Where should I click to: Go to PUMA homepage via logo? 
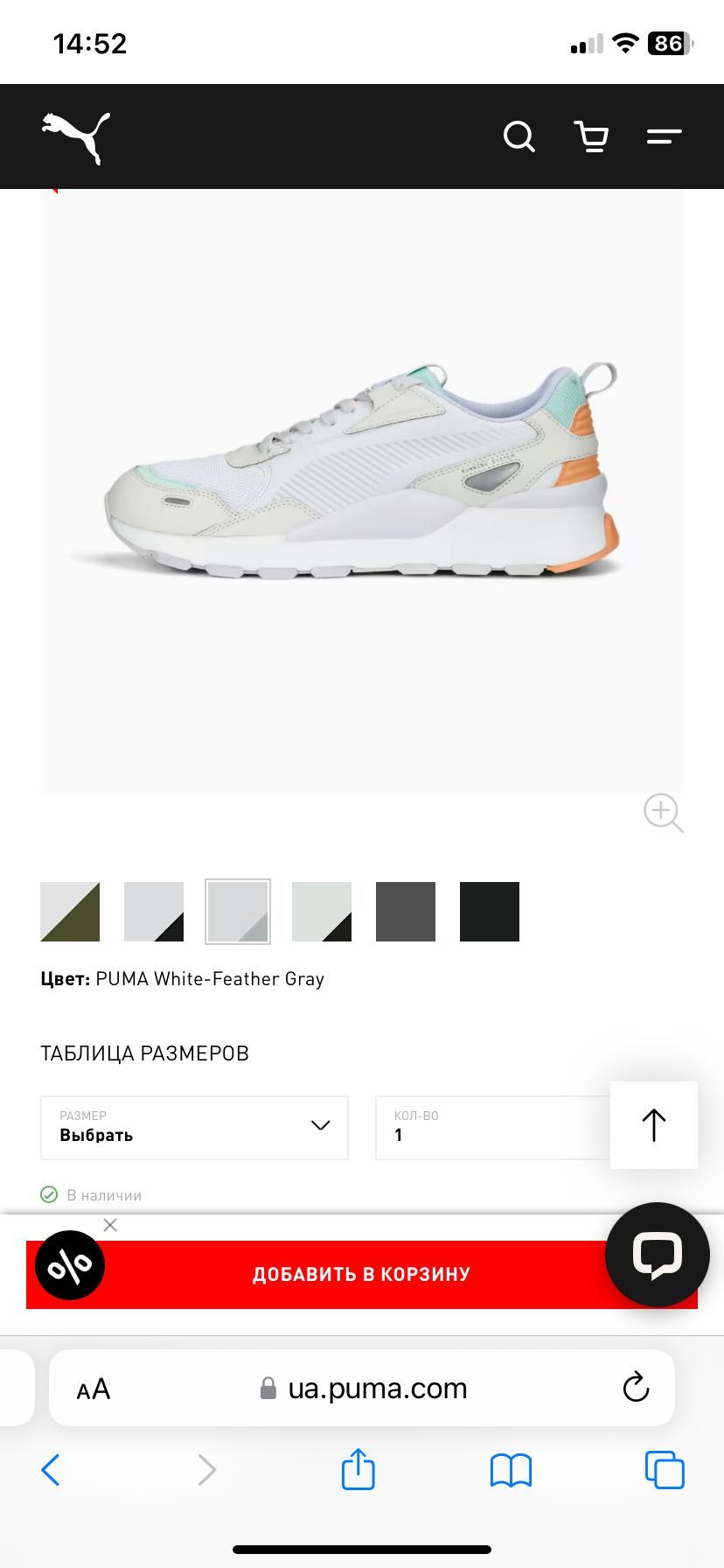(76, 137)
